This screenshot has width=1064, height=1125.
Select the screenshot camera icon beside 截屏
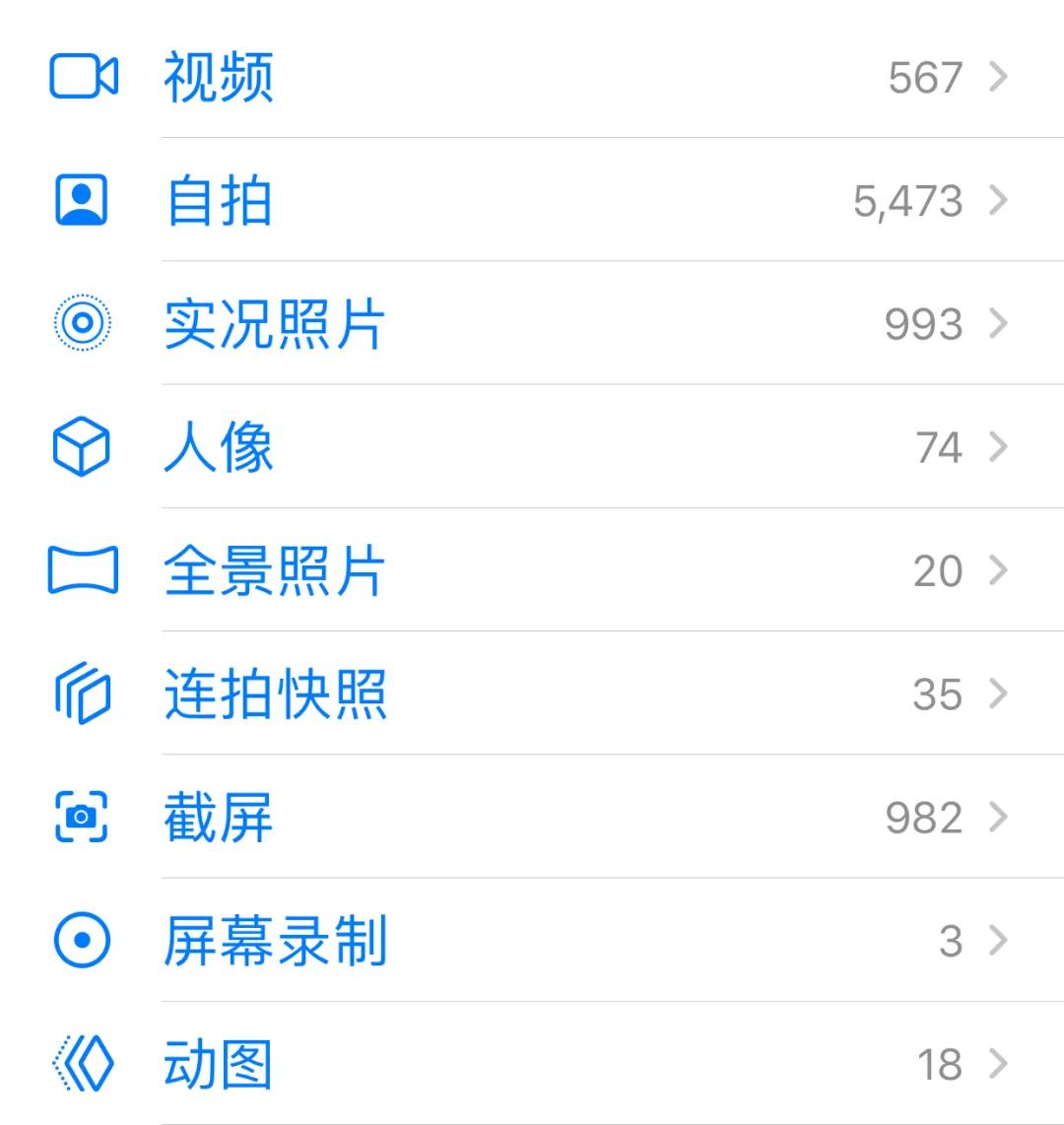[x=84, y=816]
